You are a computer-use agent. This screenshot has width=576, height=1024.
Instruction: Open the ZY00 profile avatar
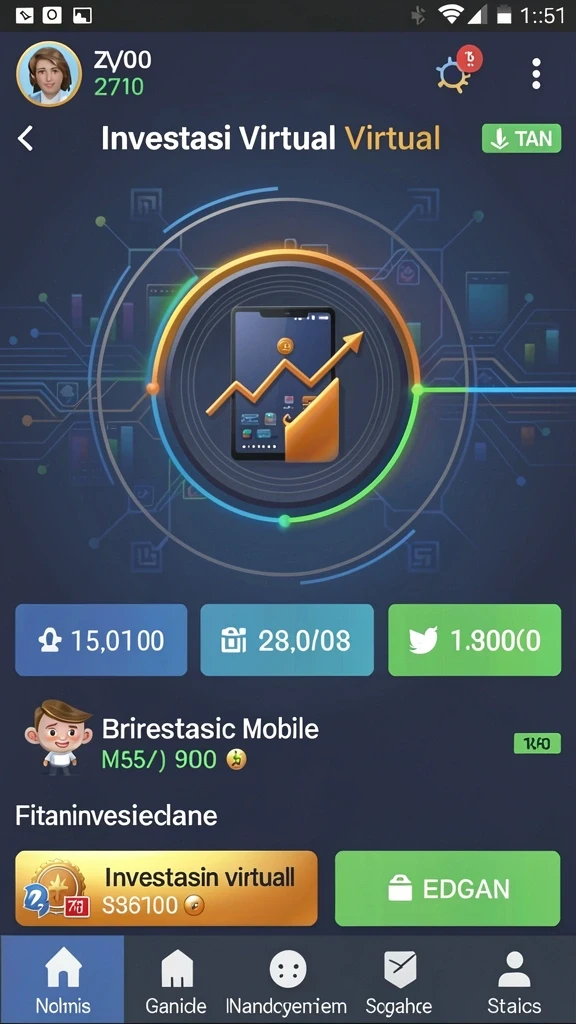tap(49, 74)
